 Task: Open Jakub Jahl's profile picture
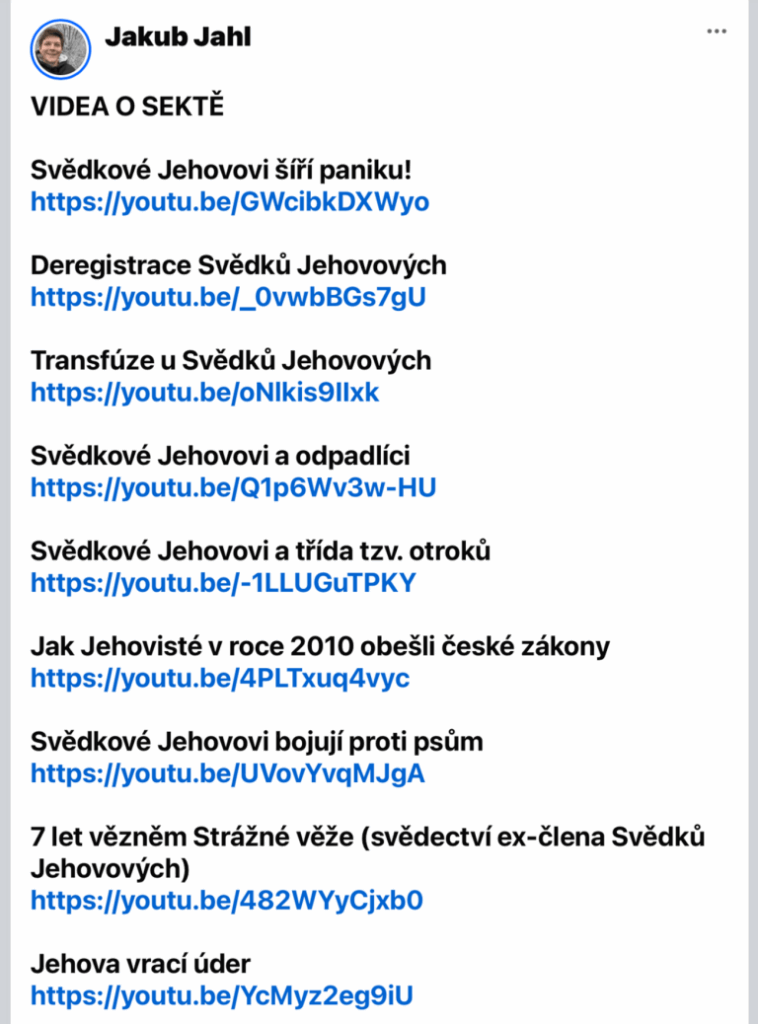coord(61,47)
